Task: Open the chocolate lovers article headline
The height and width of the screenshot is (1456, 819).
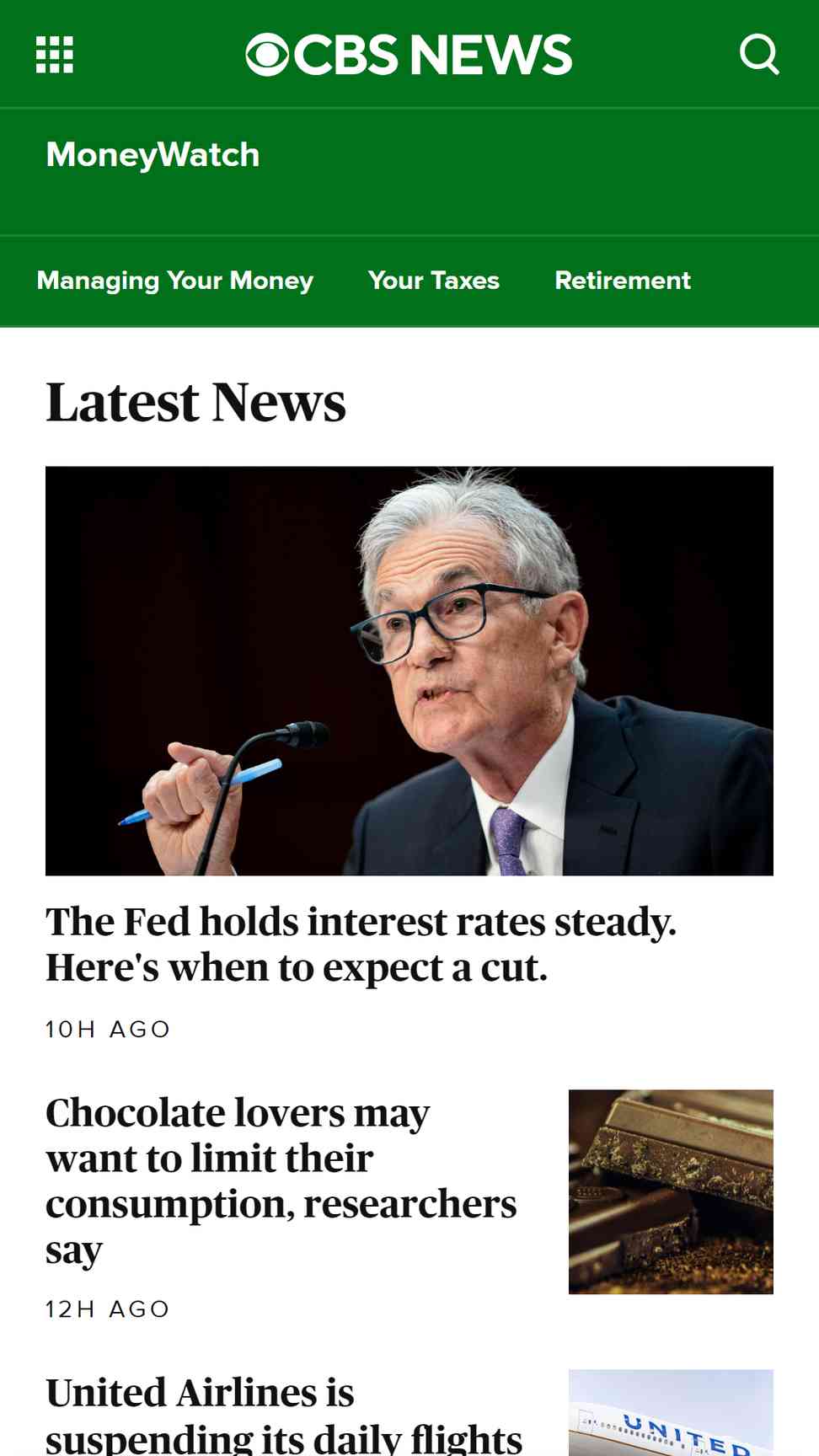Action: pos(281,1181)
